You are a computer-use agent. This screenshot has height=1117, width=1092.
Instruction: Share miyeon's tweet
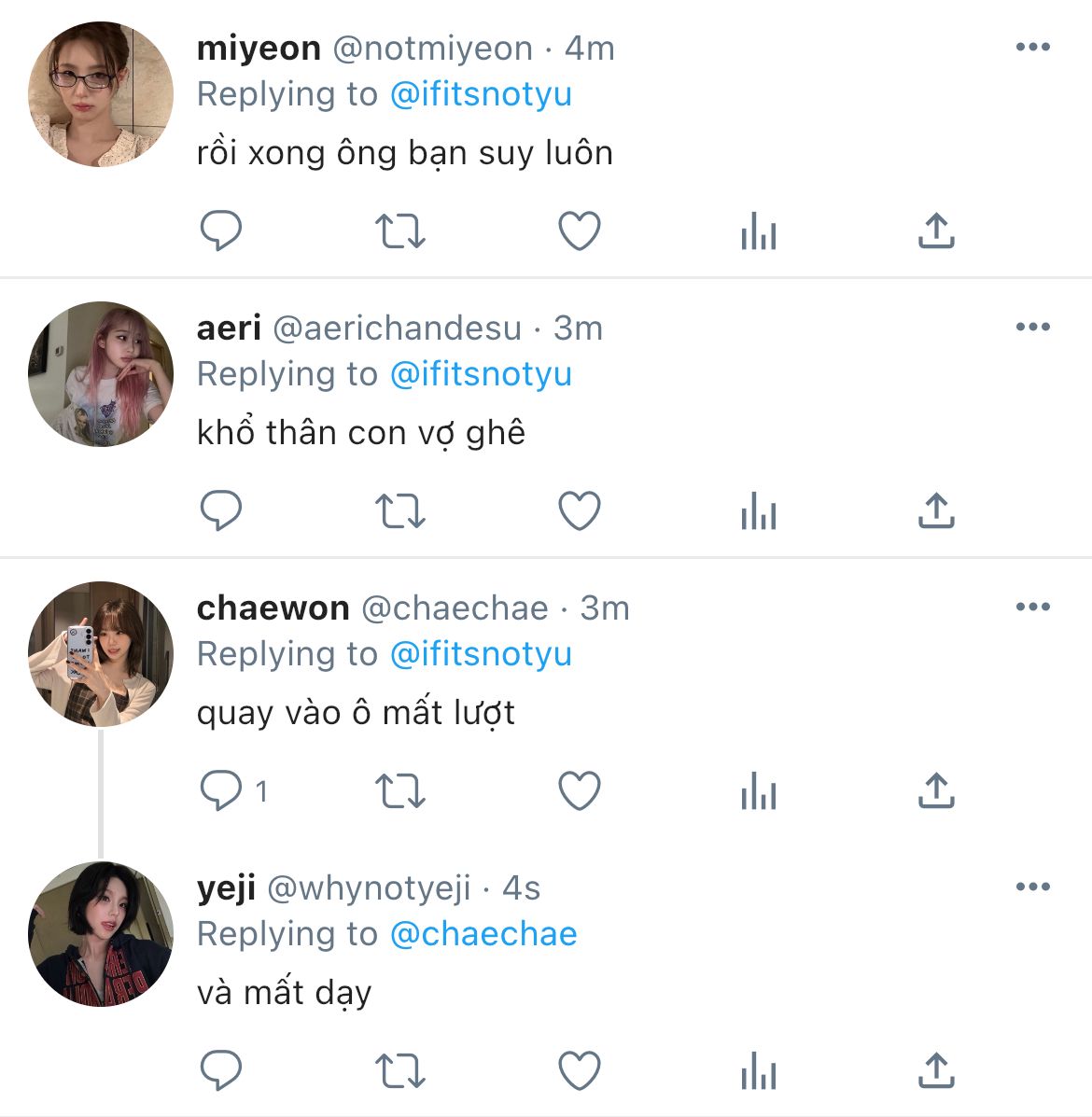click(936, 230)
